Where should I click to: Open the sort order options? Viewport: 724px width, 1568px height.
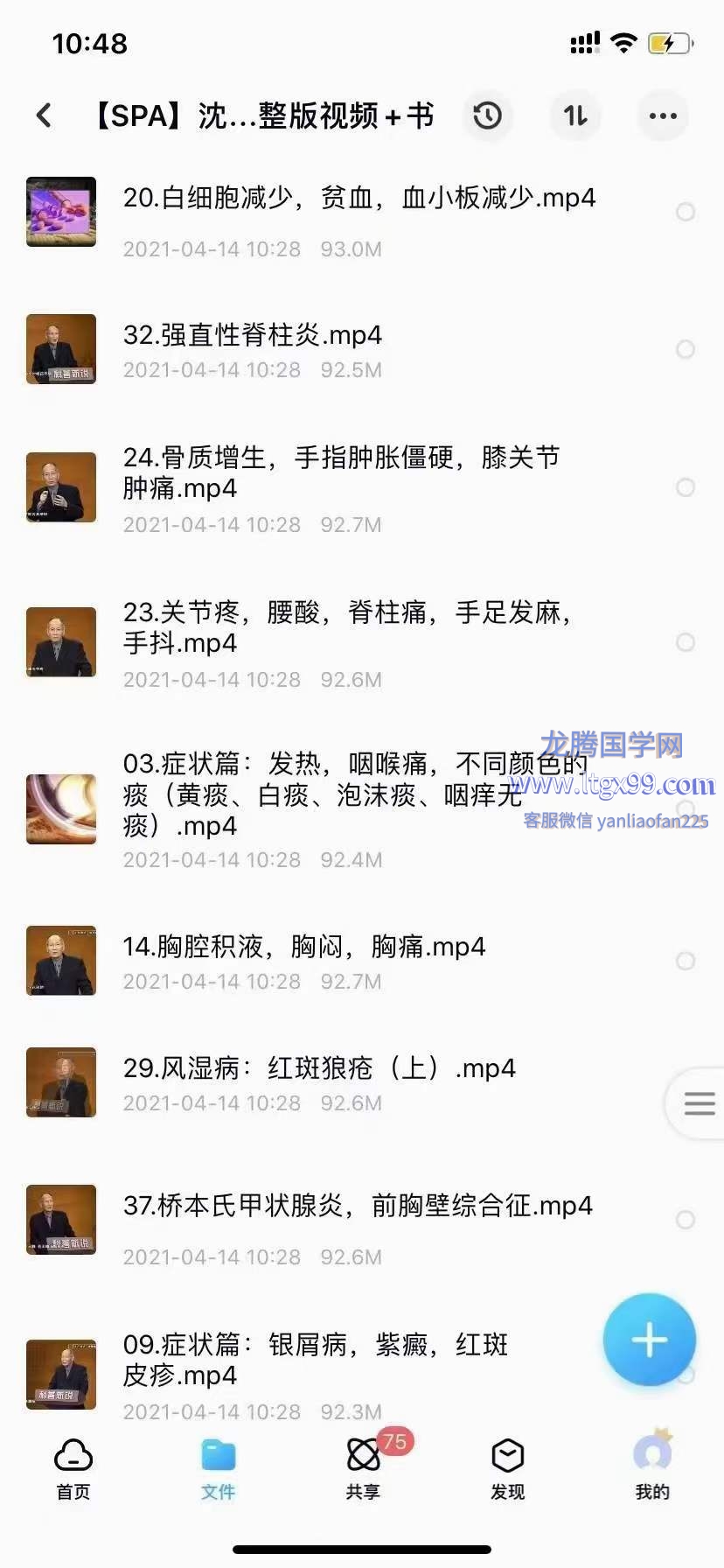(x=575, y=115)
